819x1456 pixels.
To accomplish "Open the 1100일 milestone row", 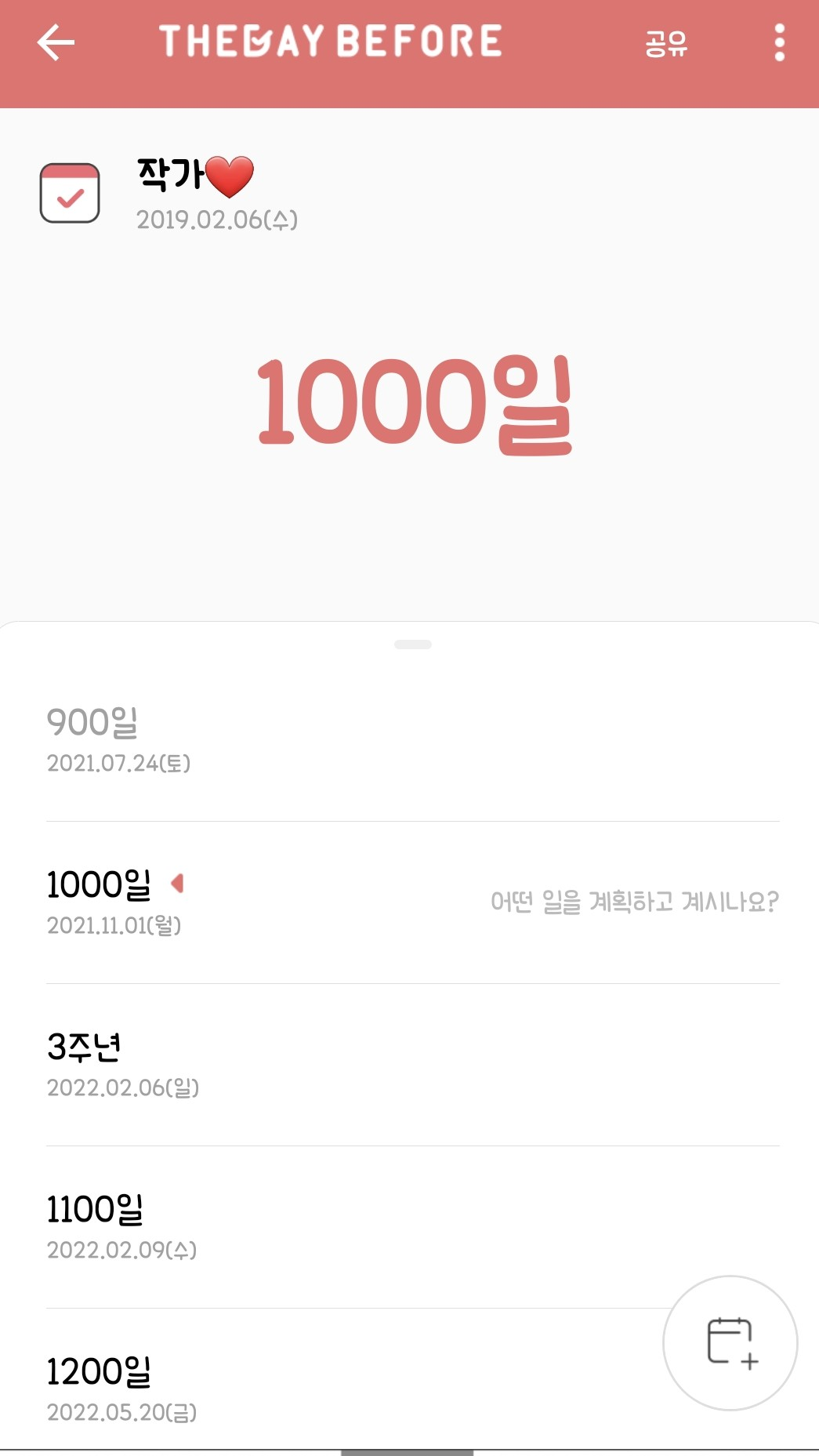I will coord(413,1228).
